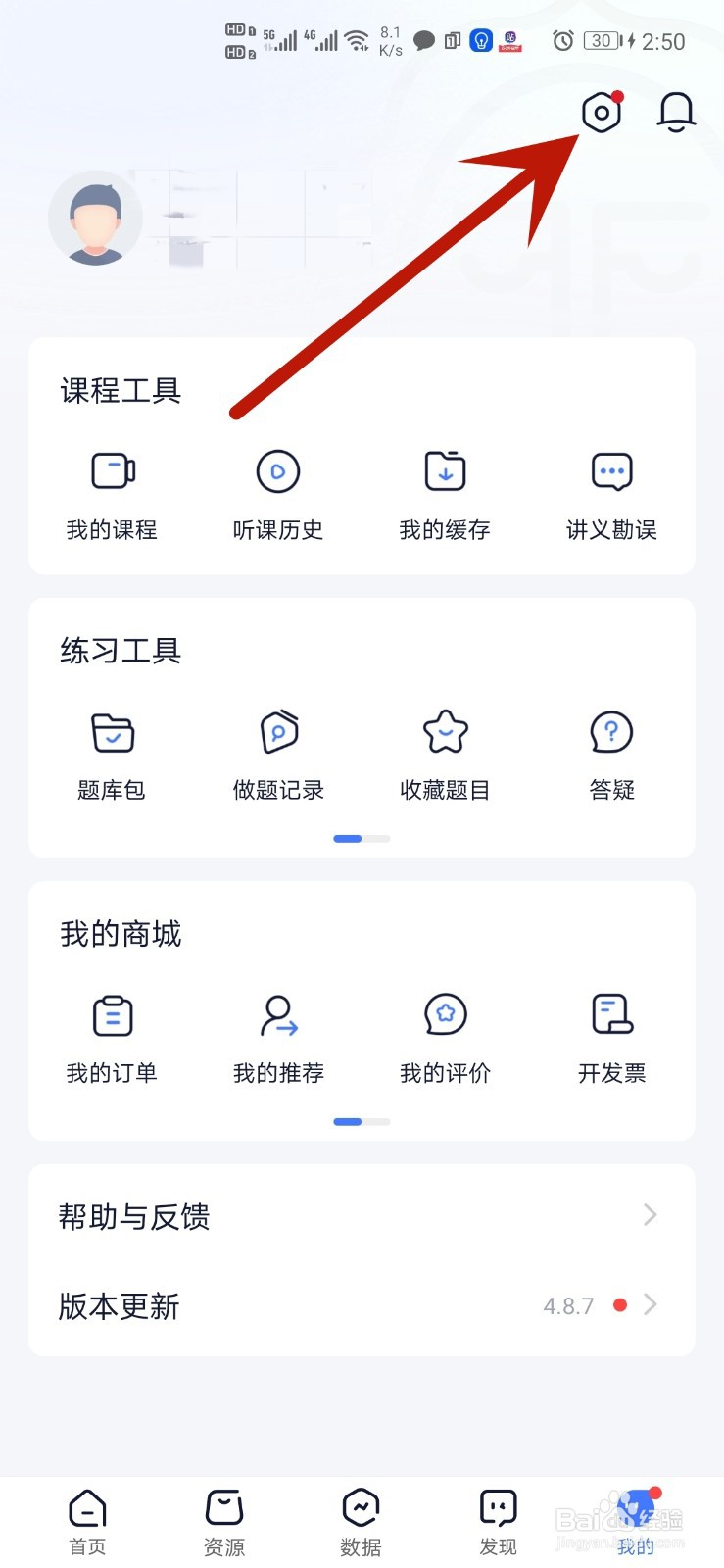Screen dimensions: 724x1568
Task: Open 我的评价
Action: coord(445,1038)
